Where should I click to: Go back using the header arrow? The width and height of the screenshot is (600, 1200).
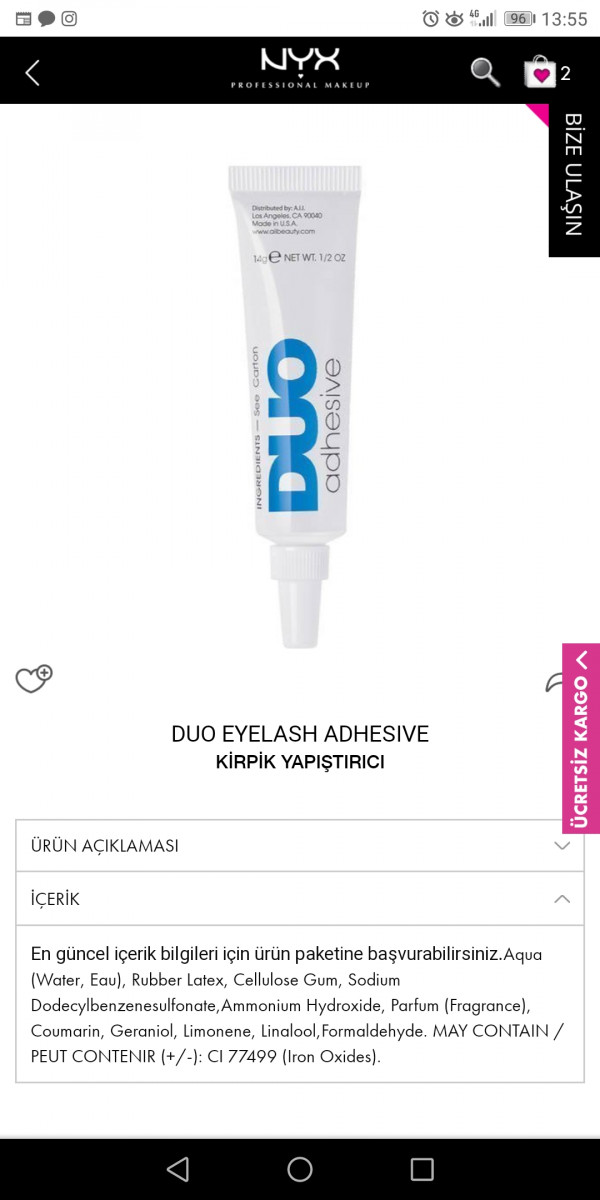pyautogui.click(x=32, y=72)
